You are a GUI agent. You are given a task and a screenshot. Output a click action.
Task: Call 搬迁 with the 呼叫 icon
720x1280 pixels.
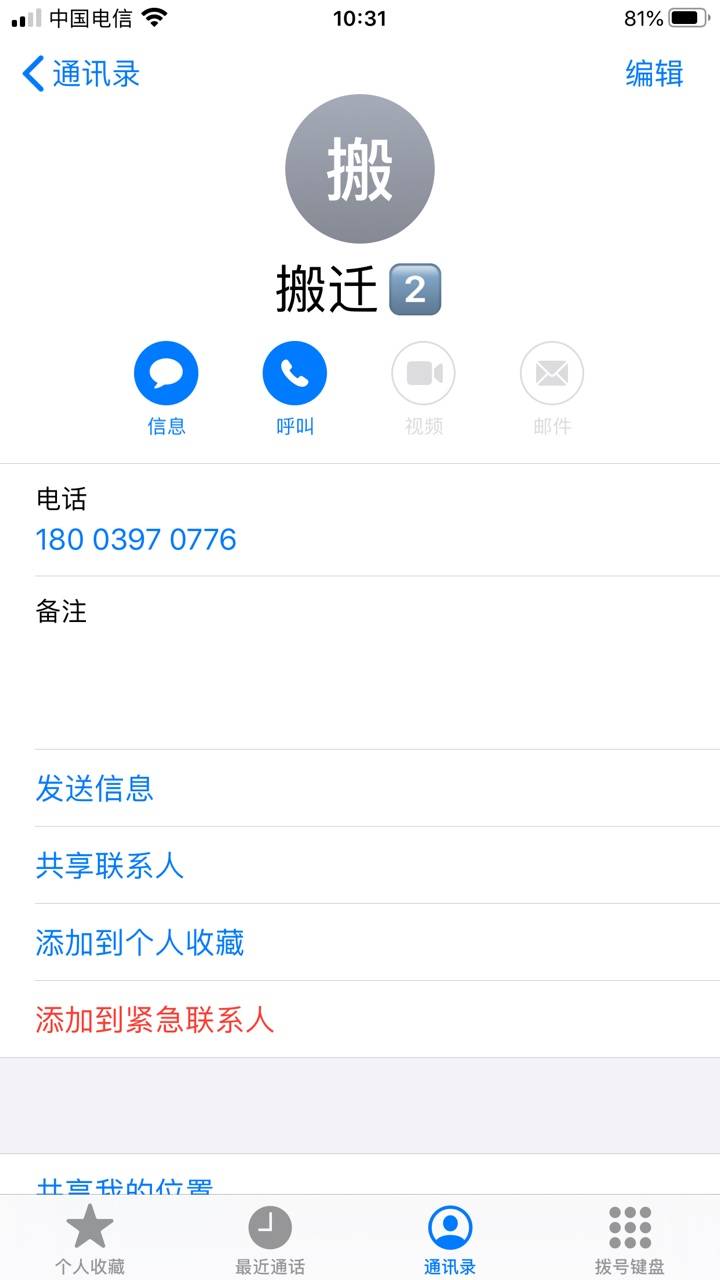click(295, 374)
